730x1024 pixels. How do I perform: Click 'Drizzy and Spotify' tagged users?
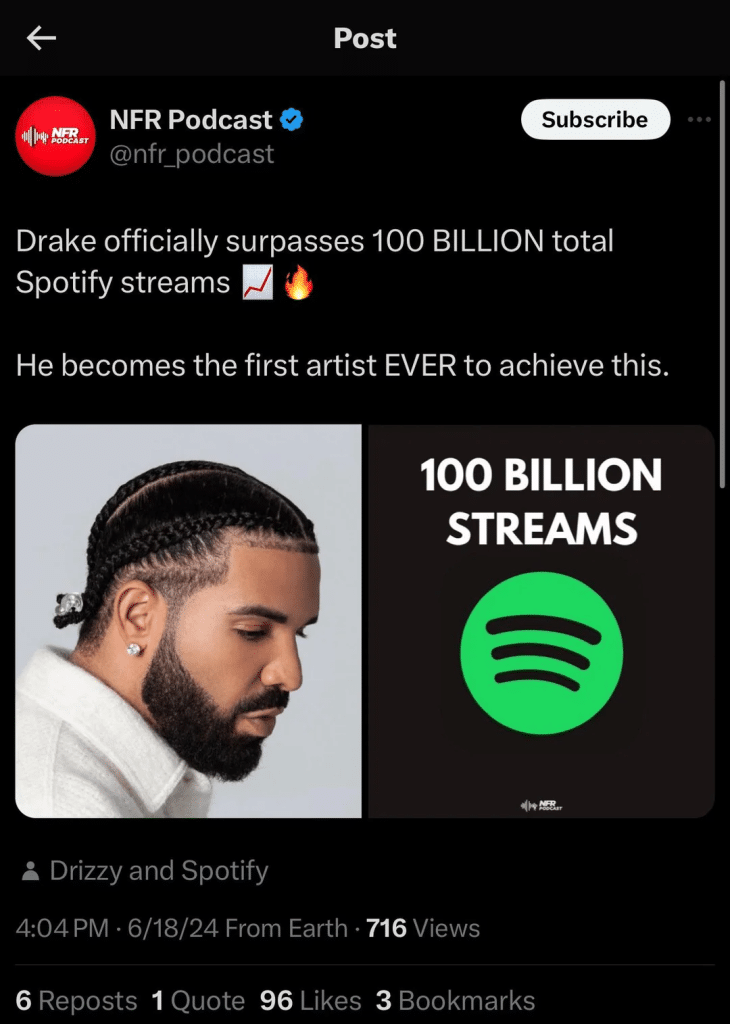[x=158, y=870]
